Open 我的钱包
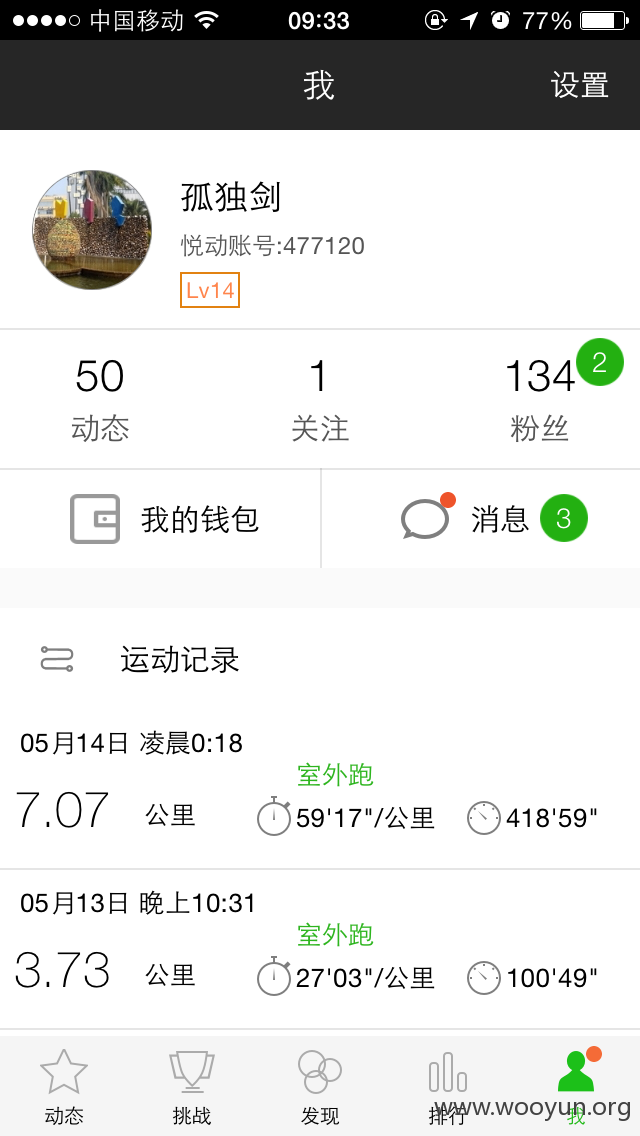 click(160, 519)
